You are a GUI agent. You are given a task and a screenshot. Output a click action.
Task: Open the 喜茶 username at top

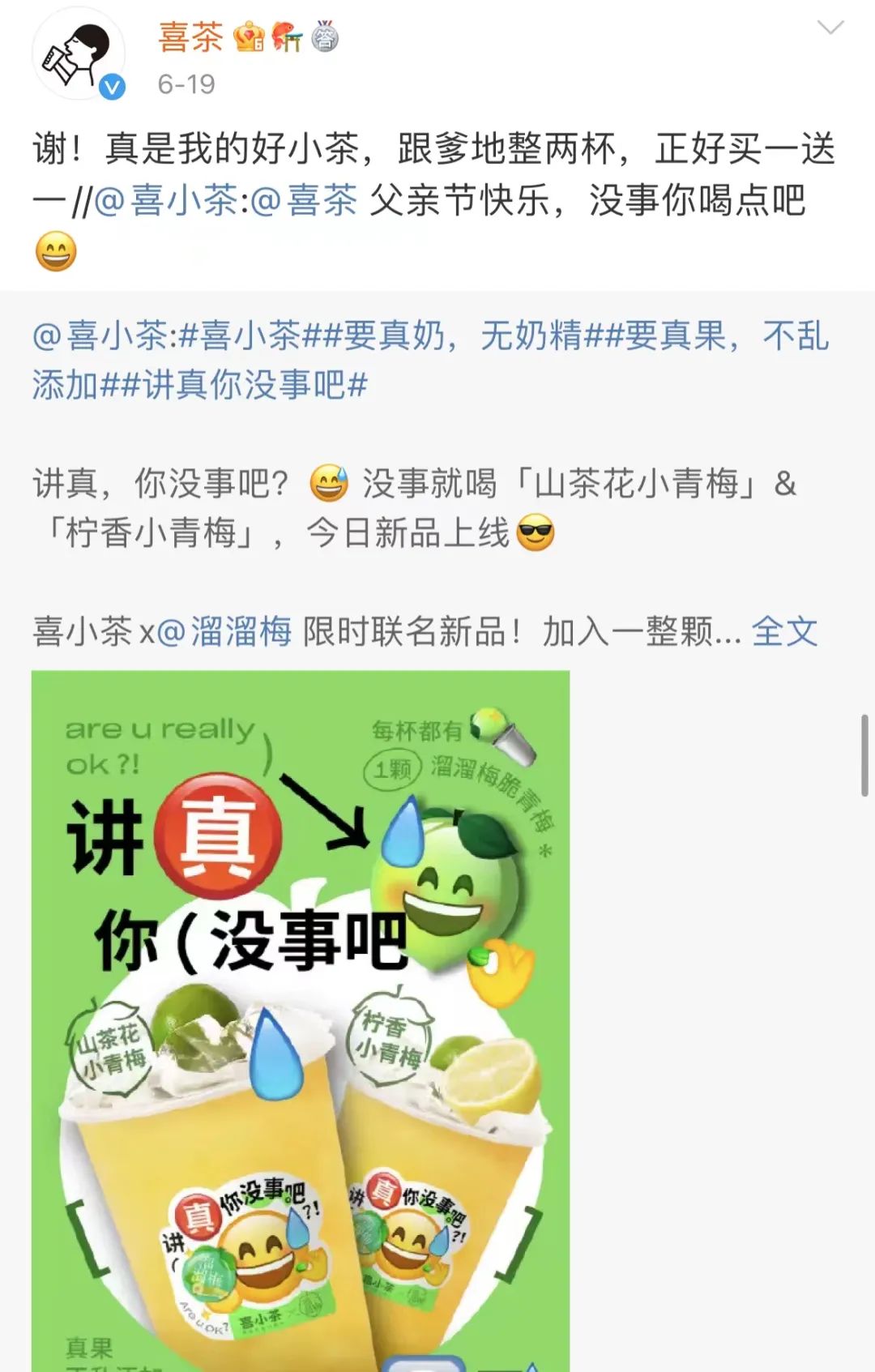[x=190, y=38]
